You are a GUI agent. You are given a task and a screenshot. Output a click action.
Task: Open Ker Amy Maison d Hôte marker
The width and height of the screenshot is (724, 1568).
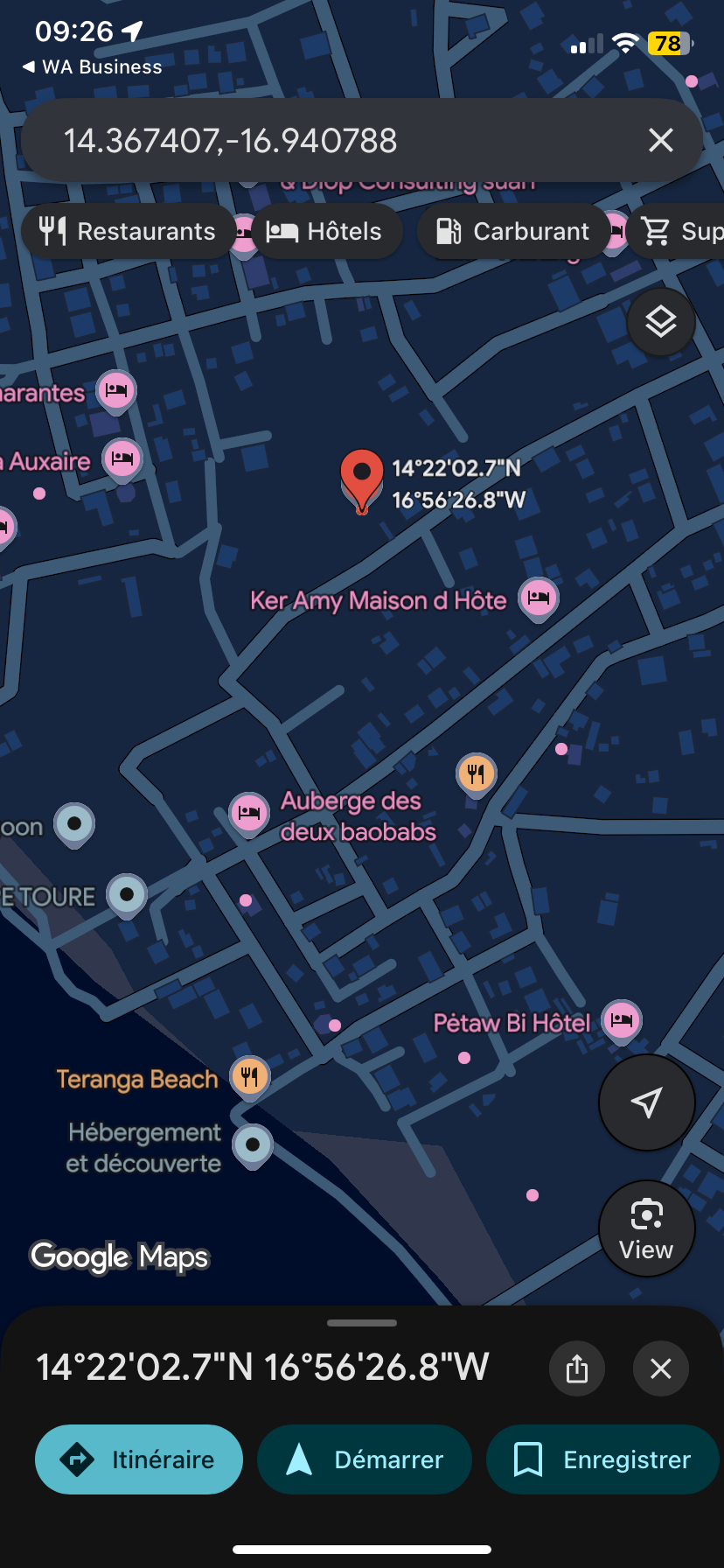(539, 598)
